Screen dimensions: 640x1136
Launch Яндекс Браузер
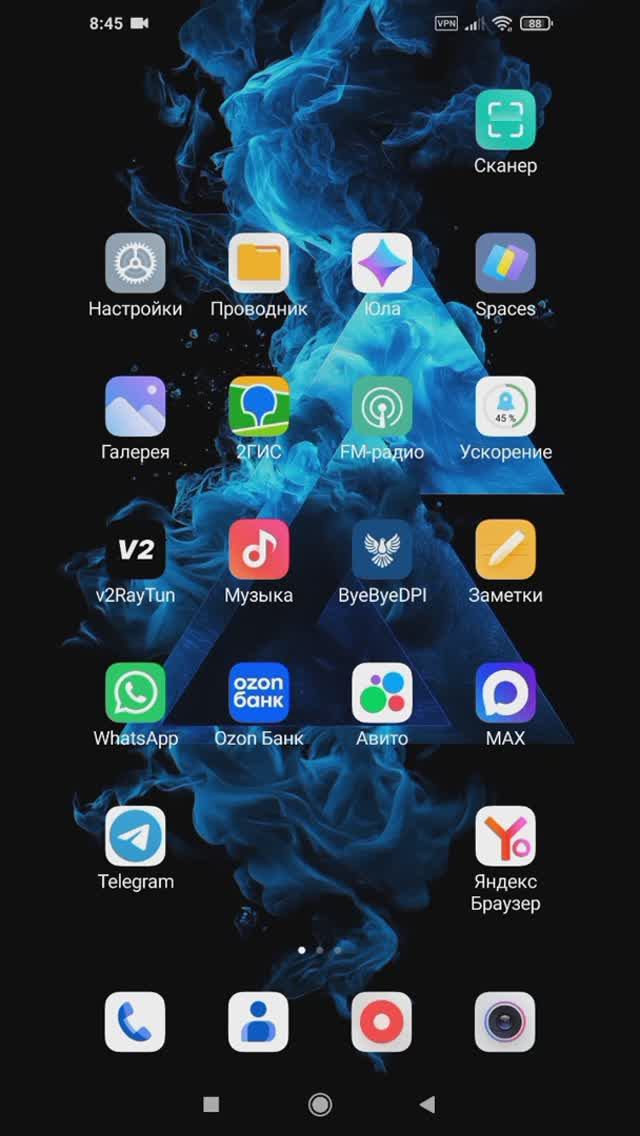(x=505, y=835)
